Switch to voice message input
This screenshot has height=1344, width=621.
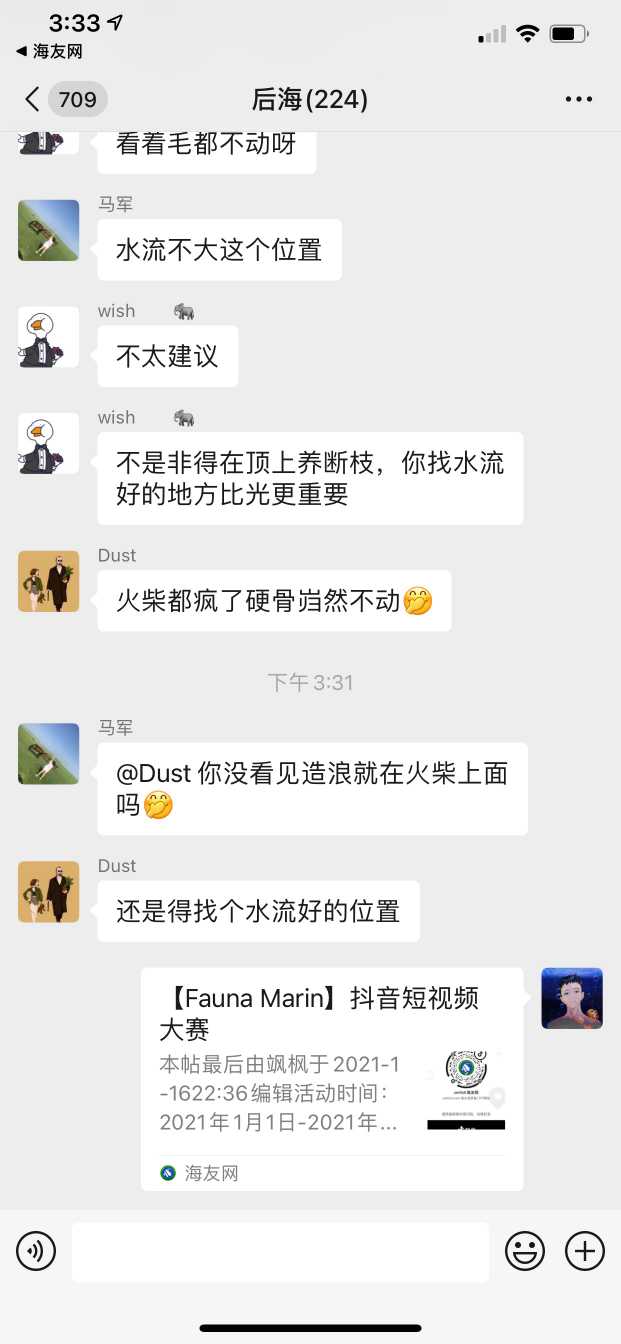click(36, 1251)
